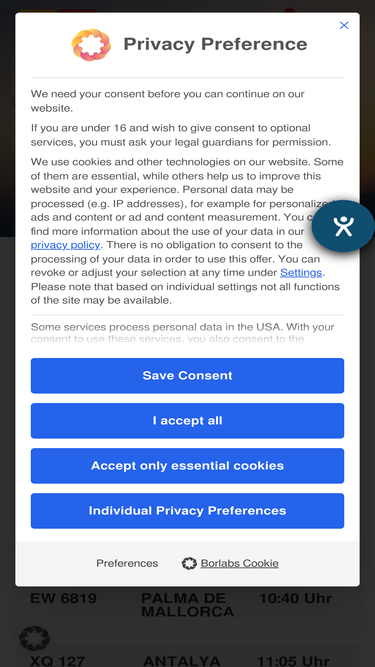Follow the Settings link
The width and height of the screenshot is (375, 667).
coord(301,273)
